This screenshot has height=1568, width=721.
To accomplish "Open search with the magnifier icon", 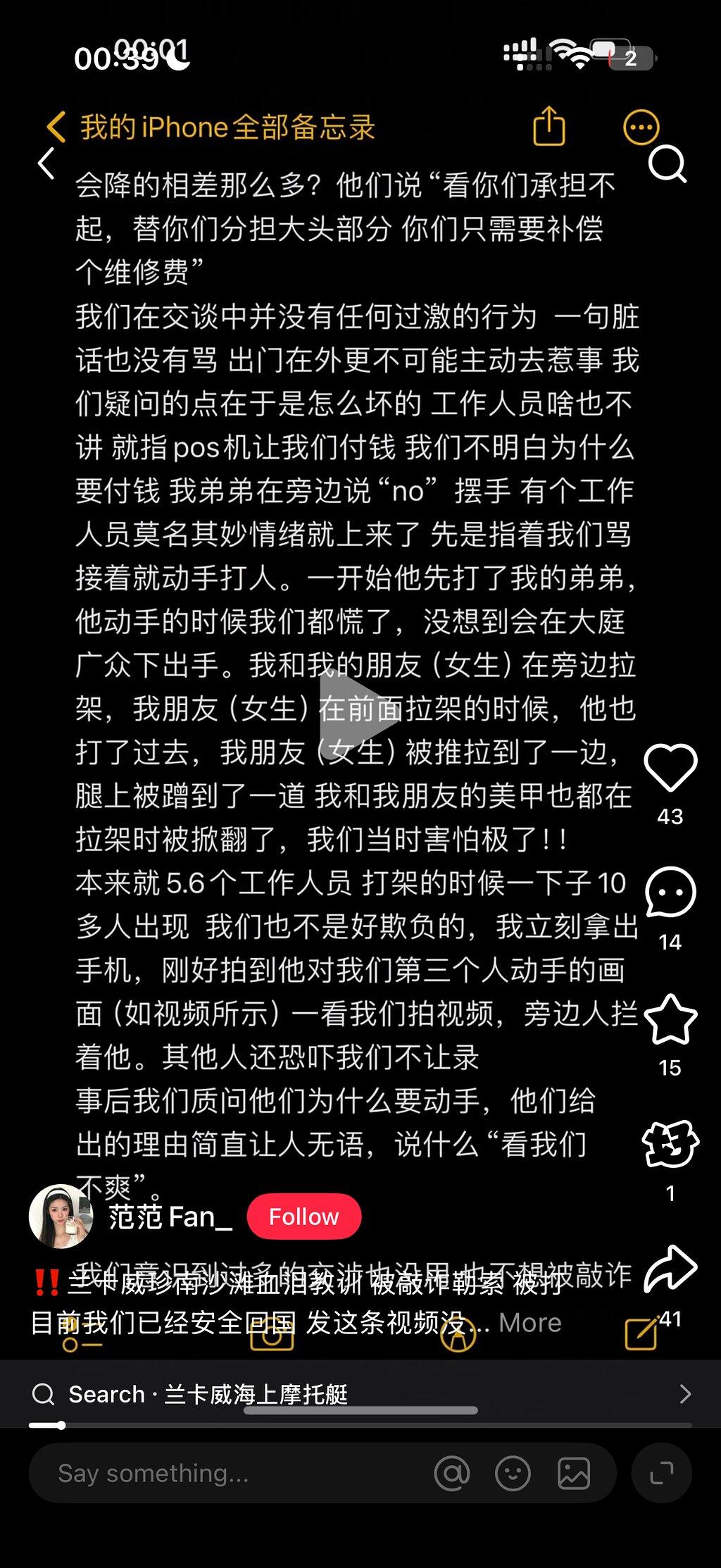I will tap(667, 164).
